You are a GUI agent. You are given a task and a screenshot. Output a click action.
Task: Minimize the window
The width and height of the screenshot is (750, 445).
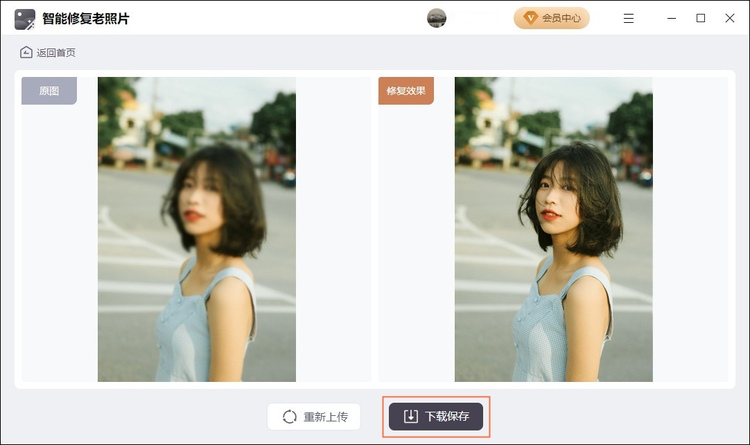point(671,18)
